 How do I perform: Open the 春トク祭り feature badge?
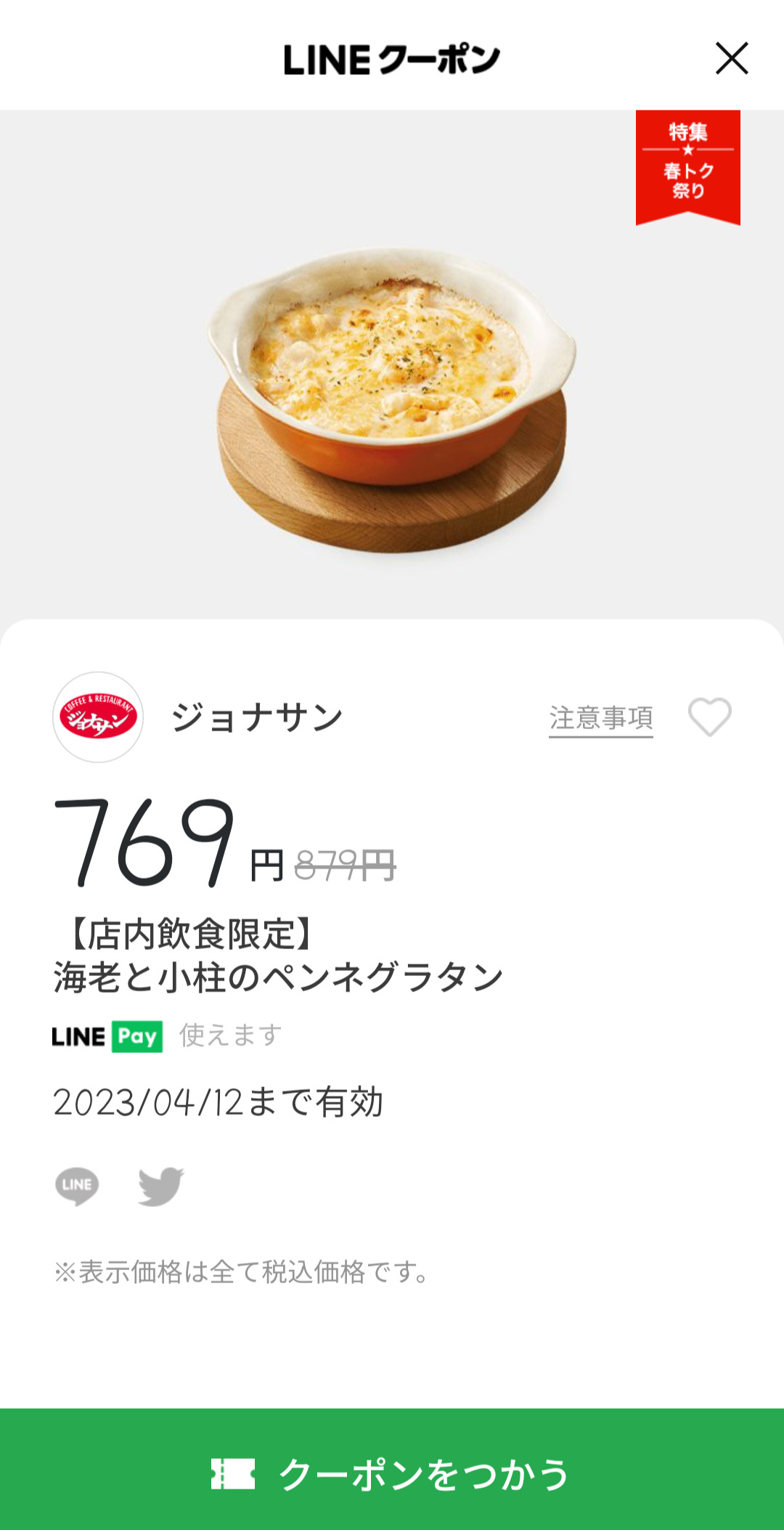(687, 166)
